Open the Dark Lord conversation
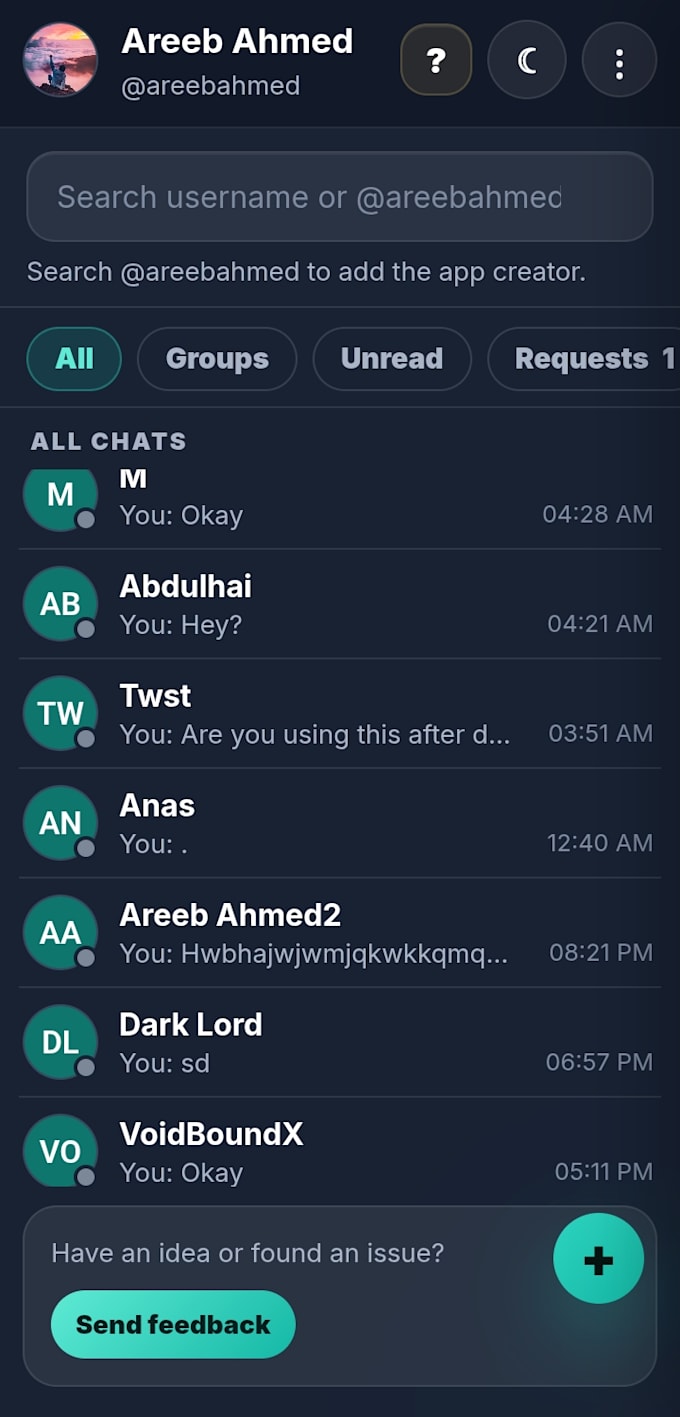Screen dimensions: 680x1417 pyautogui.click(x=340, y=1043)
